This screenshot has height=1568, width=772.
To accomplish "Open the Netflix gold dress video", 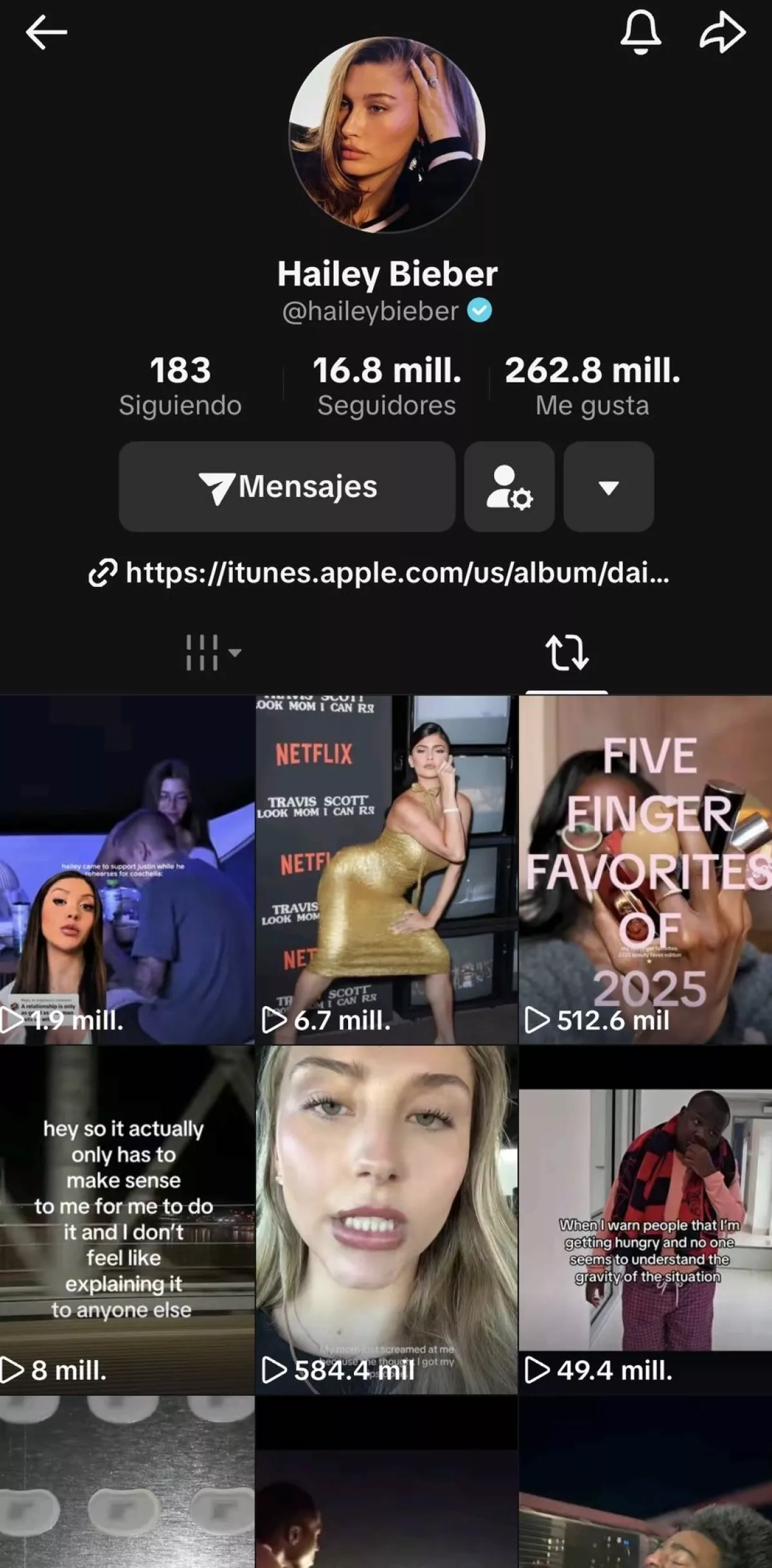I will click(x=387, y=869).
